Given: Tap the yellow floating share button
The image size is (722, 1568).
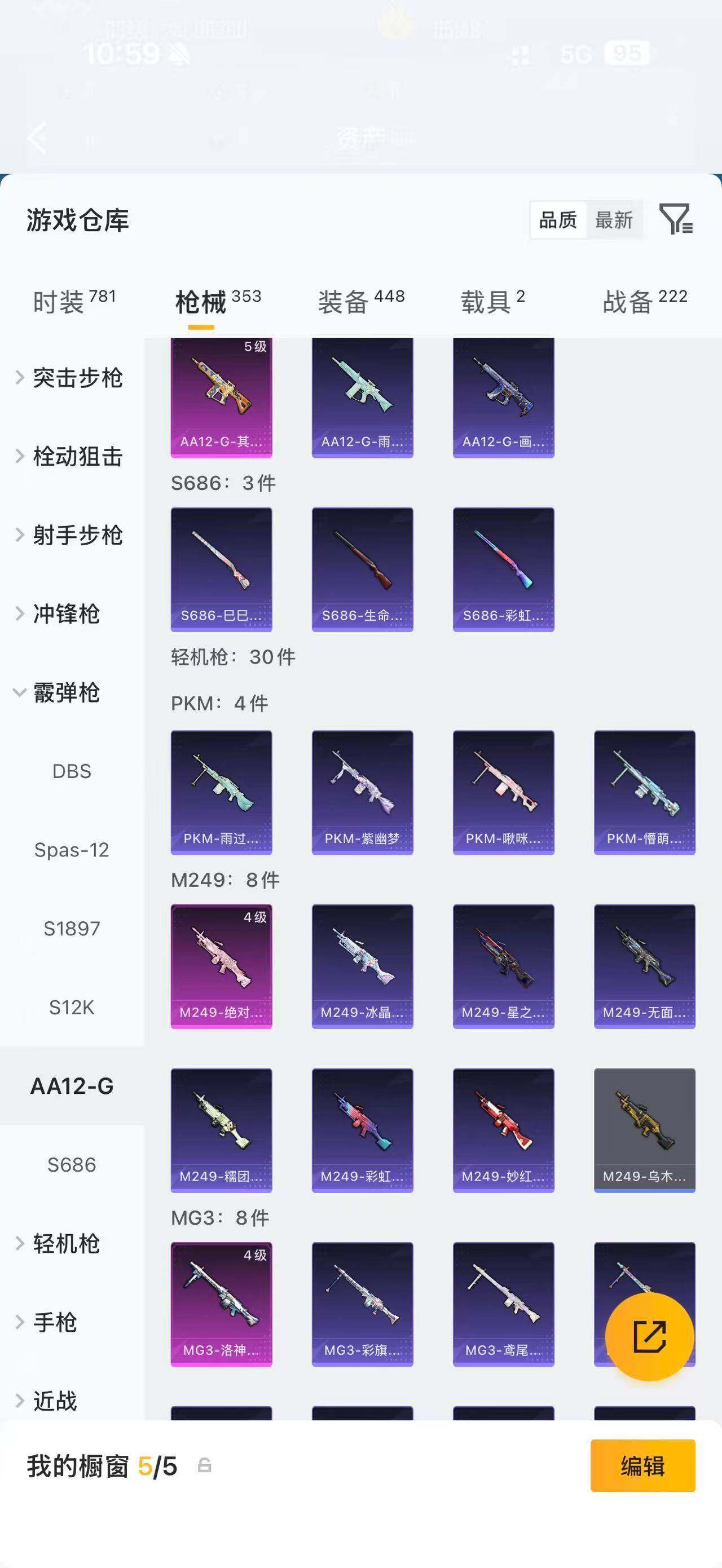Looking at the screenshot, I should (650, 1336).
